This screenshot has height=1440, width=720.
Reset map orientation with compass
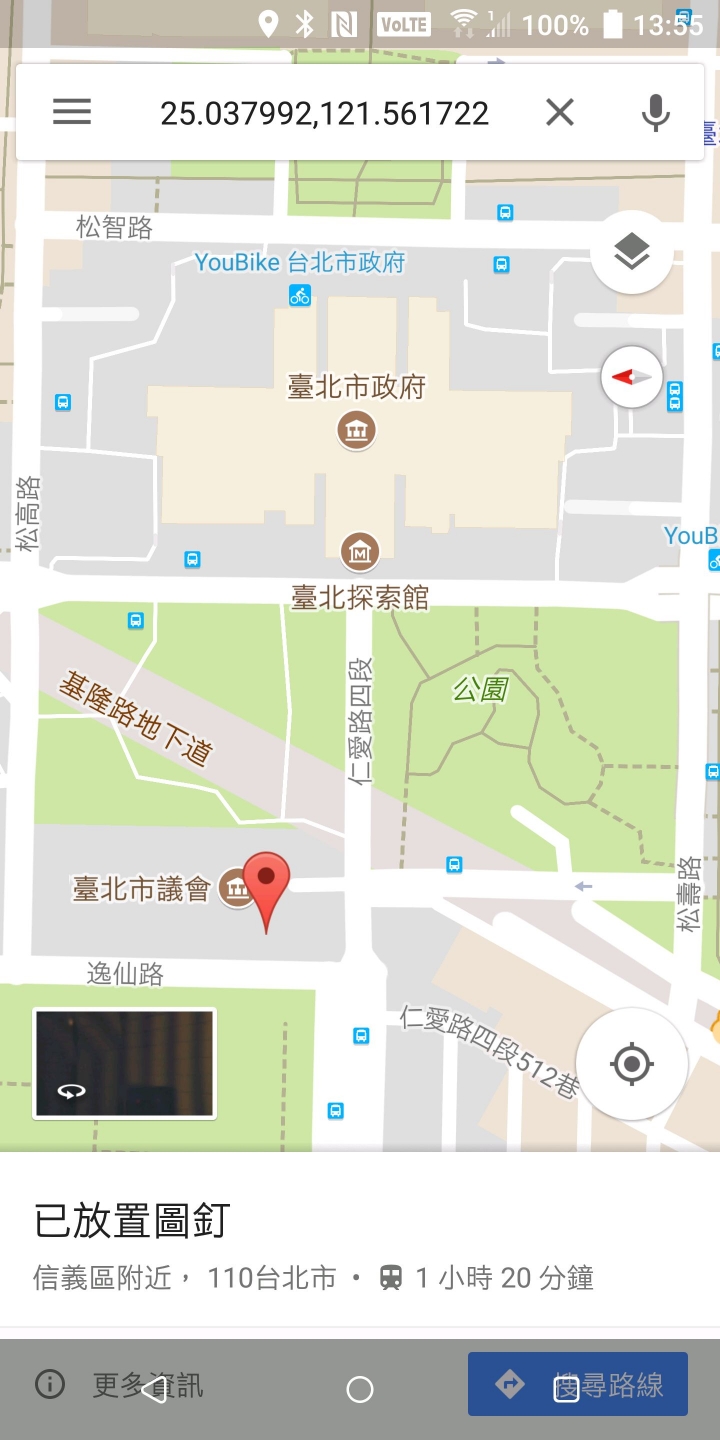coord(631,377)
